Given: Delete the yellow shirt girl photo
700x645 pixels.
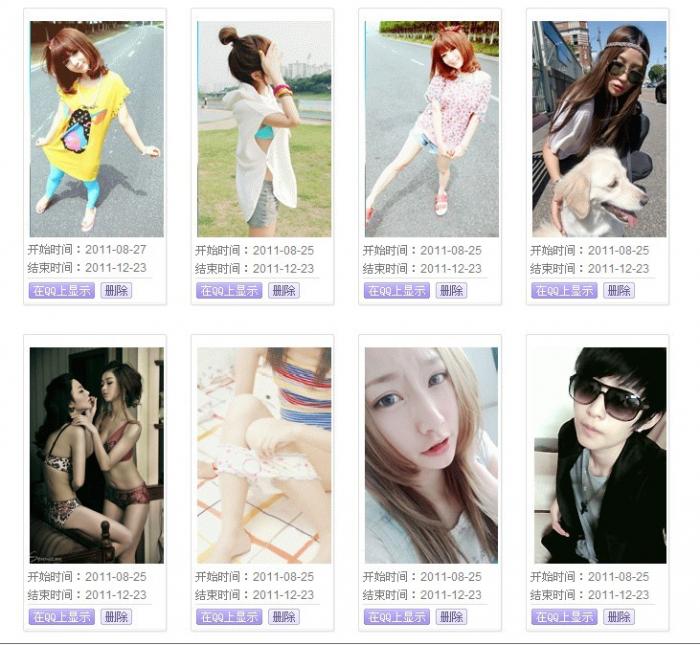Looking at the screenshot, I should pos(116,291).
